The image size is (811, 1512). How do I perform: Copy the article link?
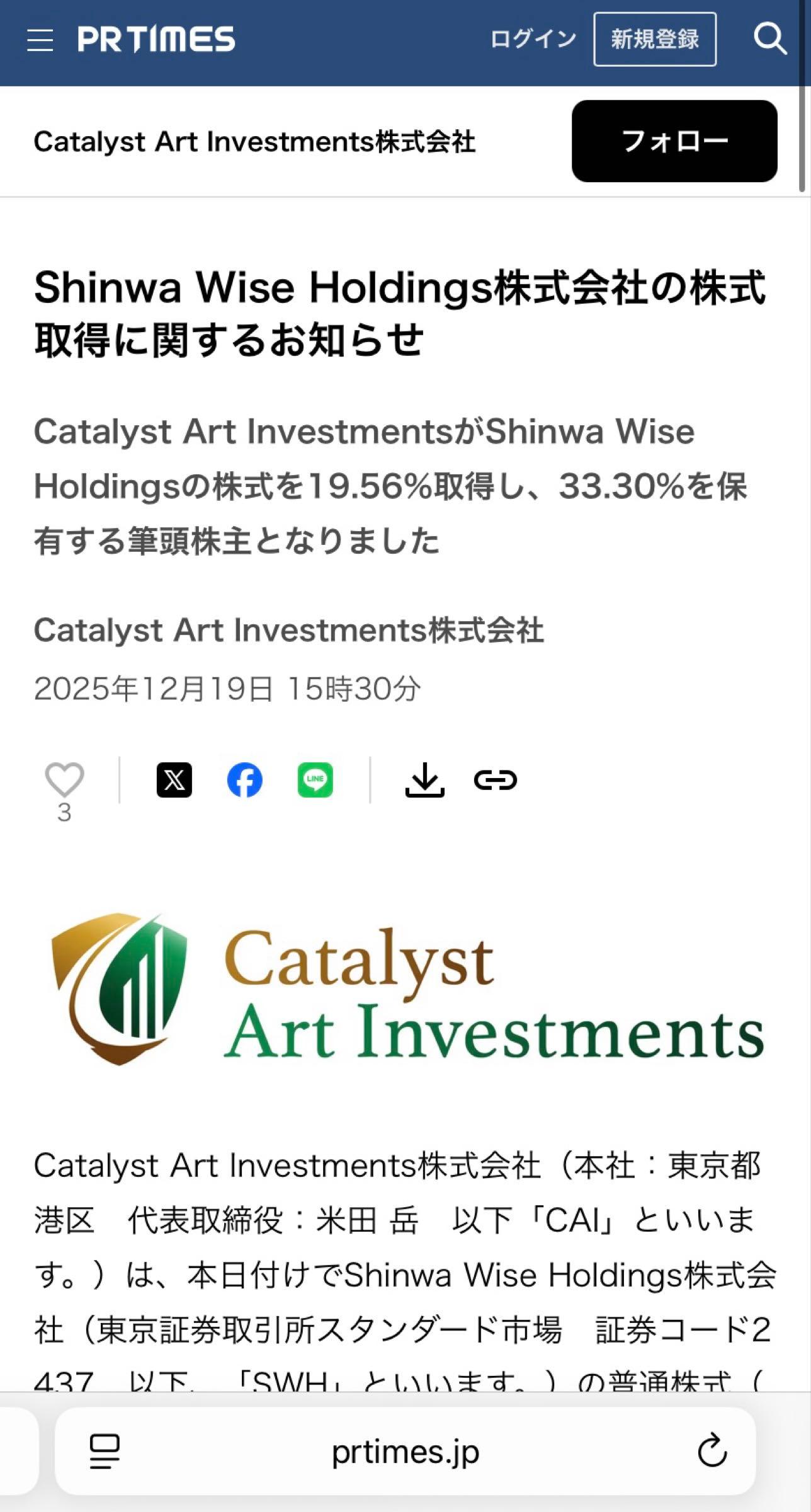(x=496, y=779)
